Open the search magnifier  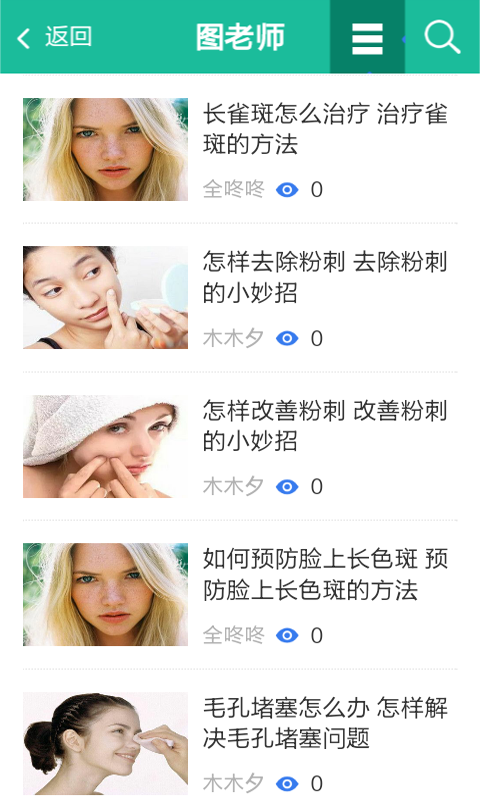click(442, 37)
